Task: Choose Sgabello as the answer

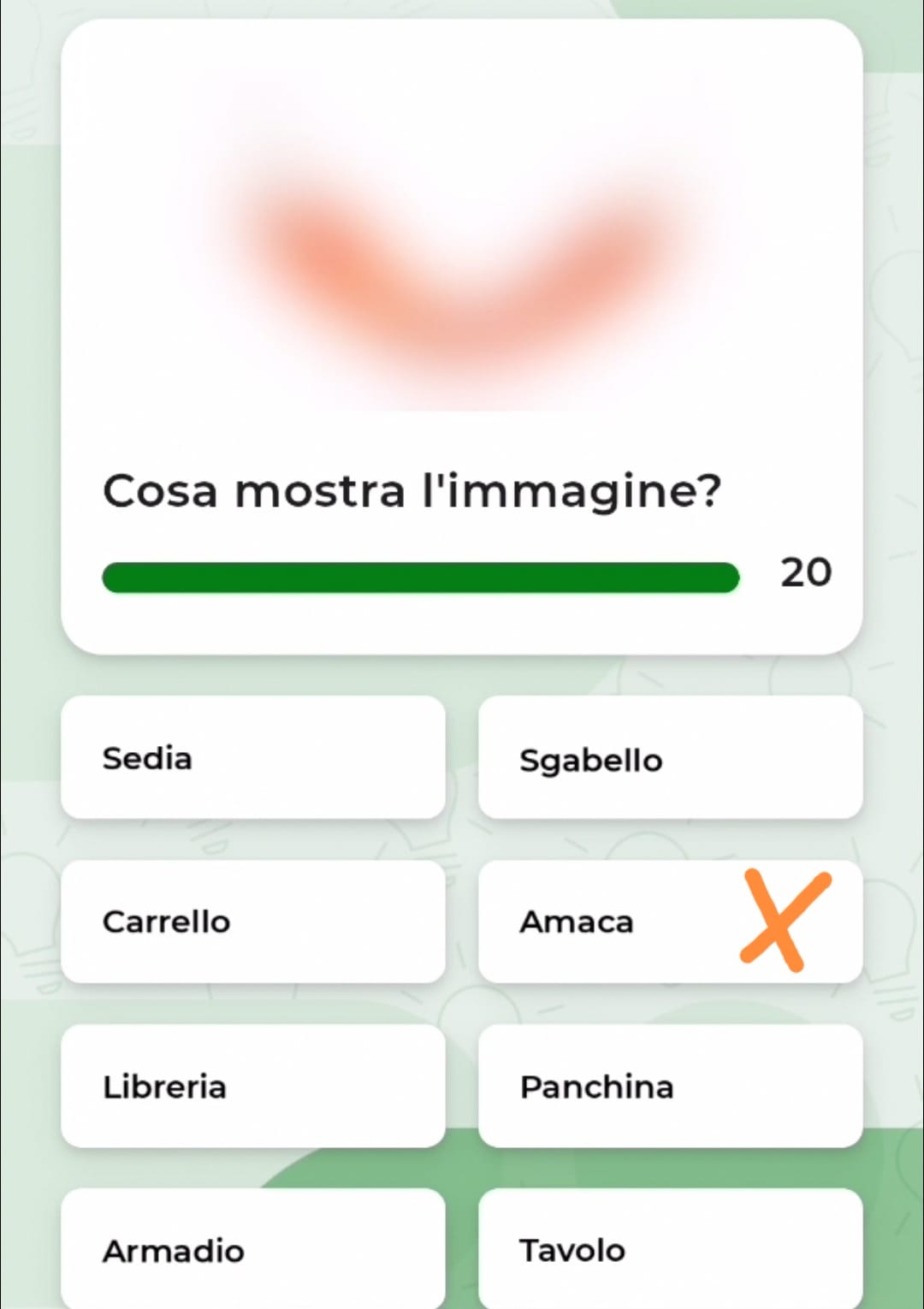Action: [x=670, y=758]
